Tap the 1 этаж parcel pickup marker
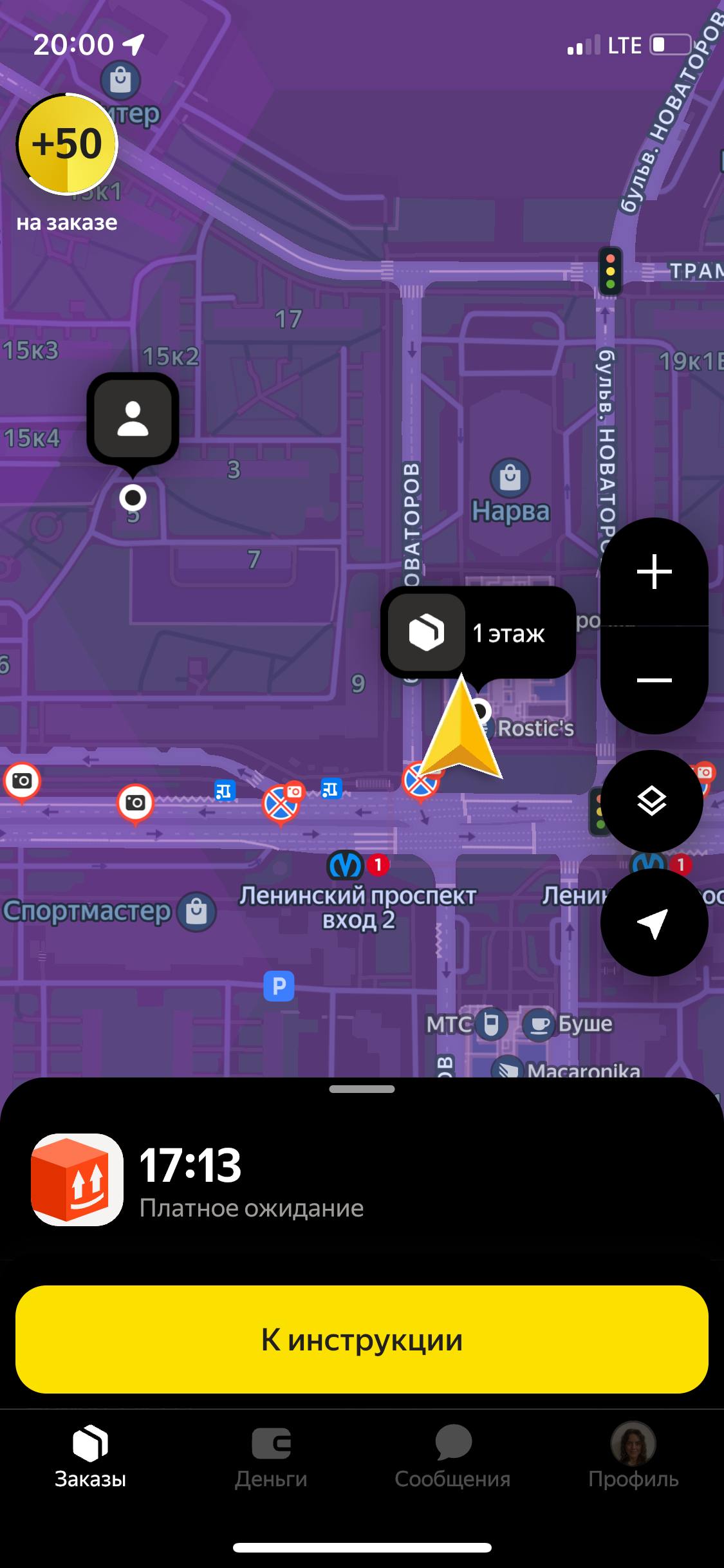Viewport: 724px width, 1568px height. tap(477, 633)
